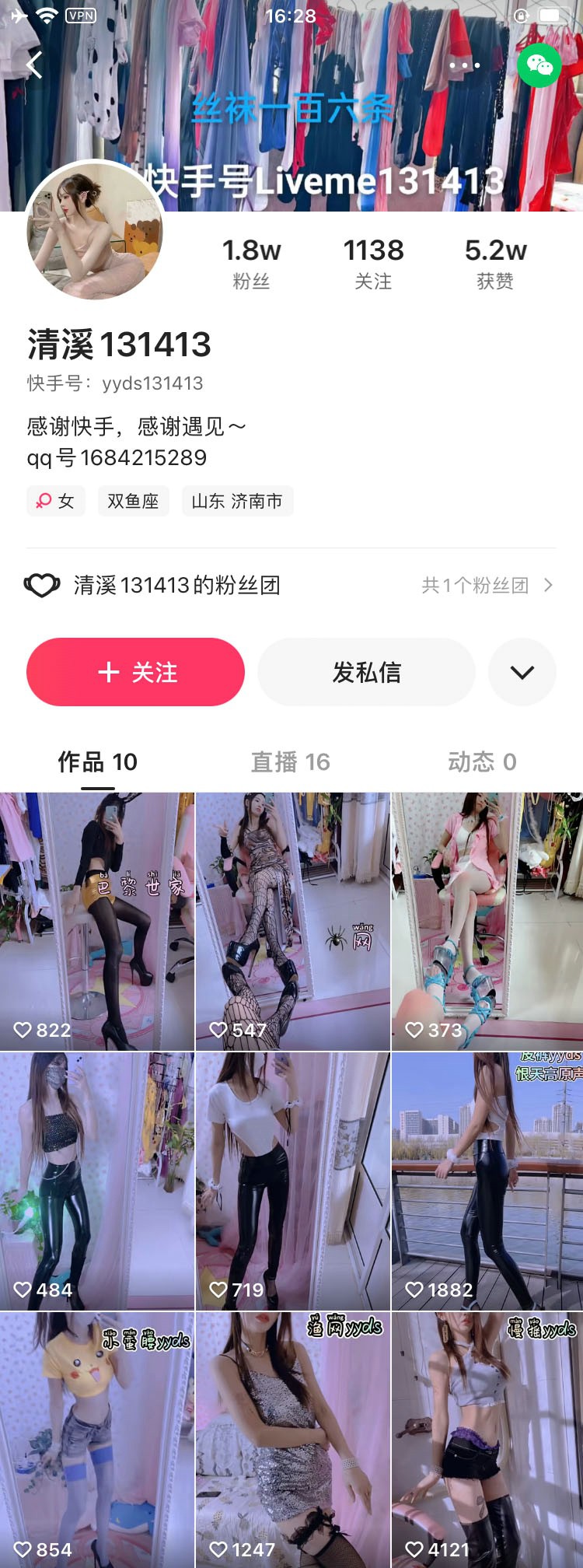Open the video with 547 likes
The width and height of the screenshot is (583, 1568).
[292, 922]
